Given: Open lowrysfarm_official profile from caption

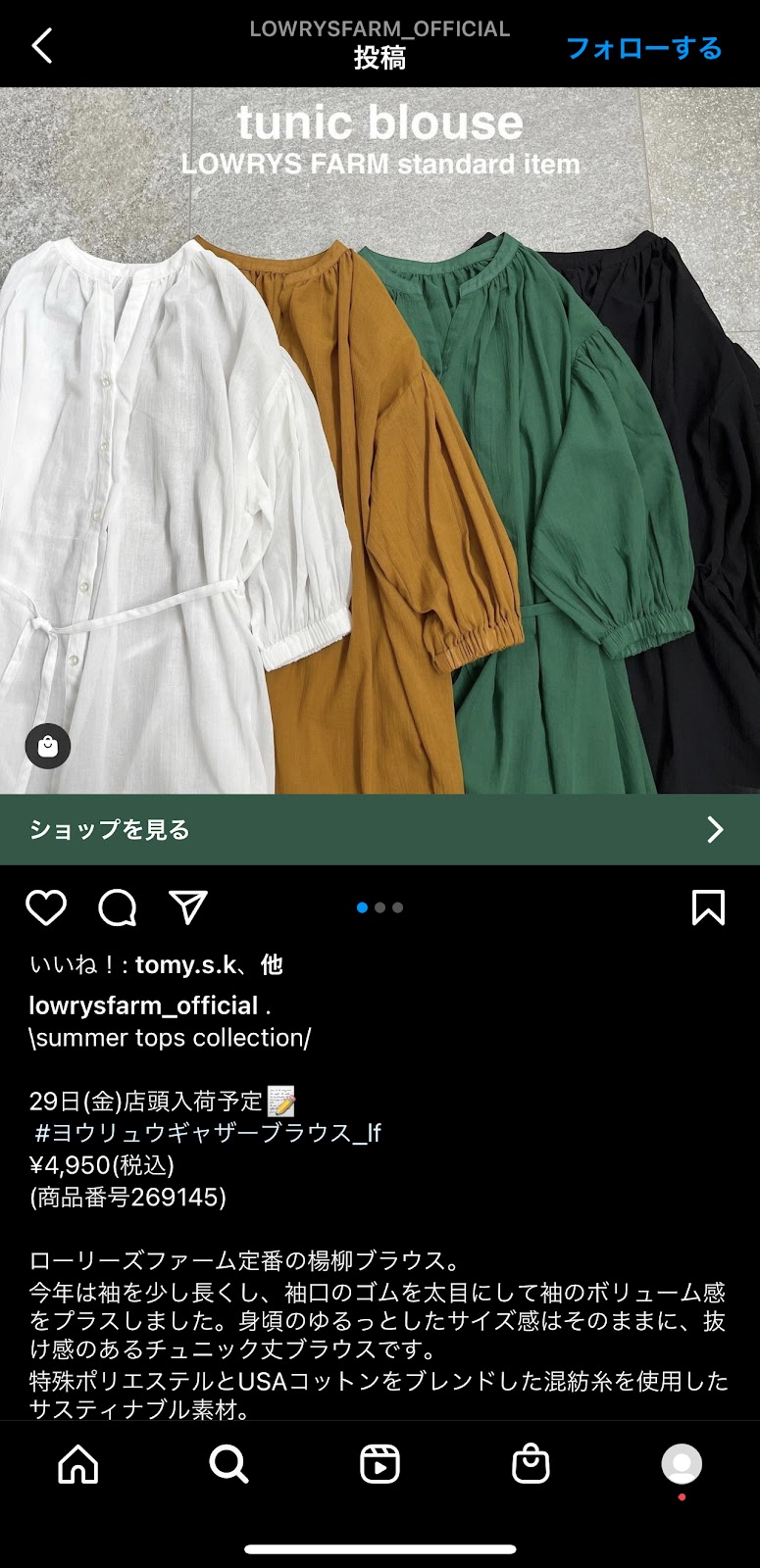Looking at the screenshot, I should tap(143, 1005).
